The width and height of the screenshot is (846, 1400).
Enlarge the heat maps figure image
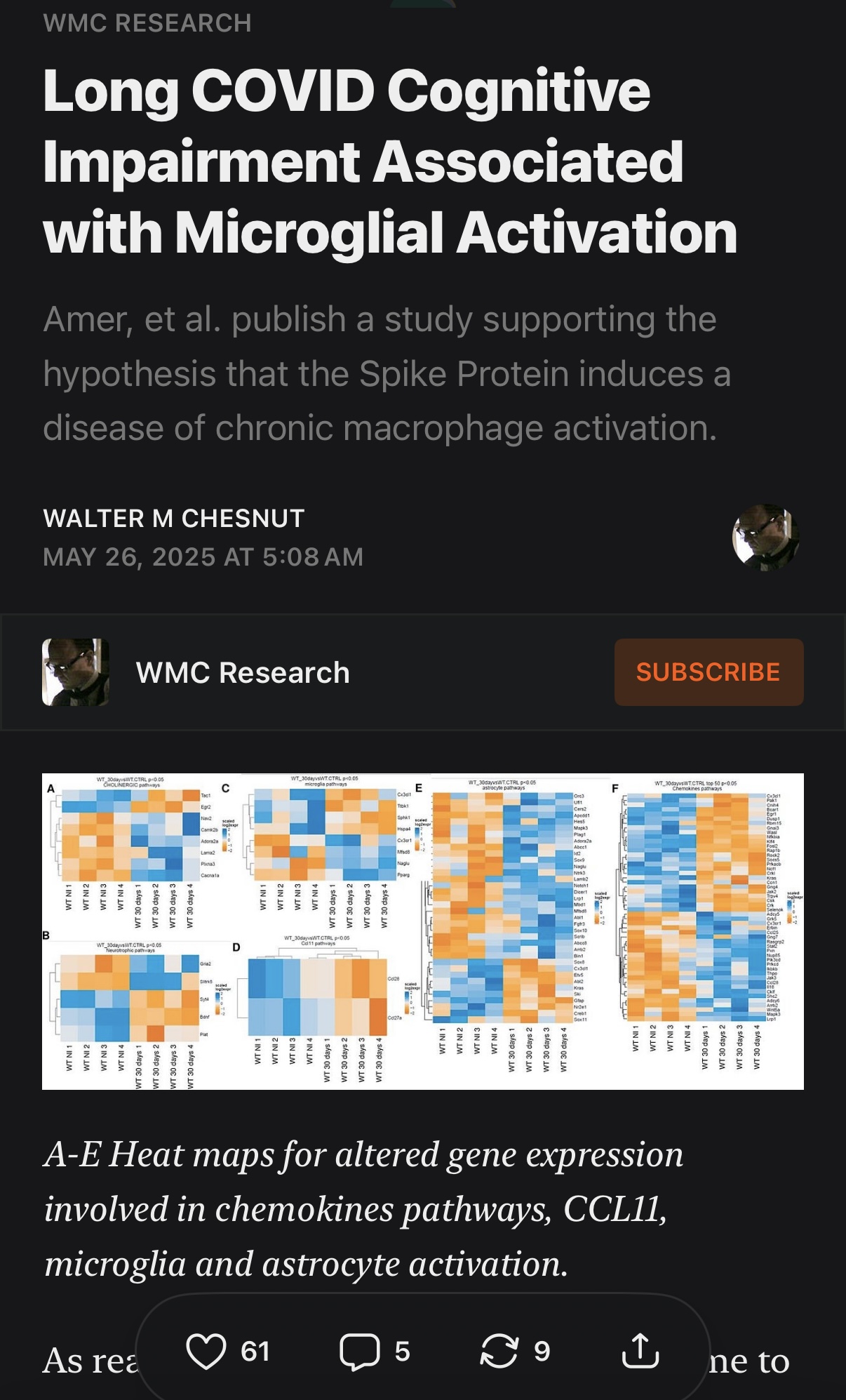tap(423, 931)
